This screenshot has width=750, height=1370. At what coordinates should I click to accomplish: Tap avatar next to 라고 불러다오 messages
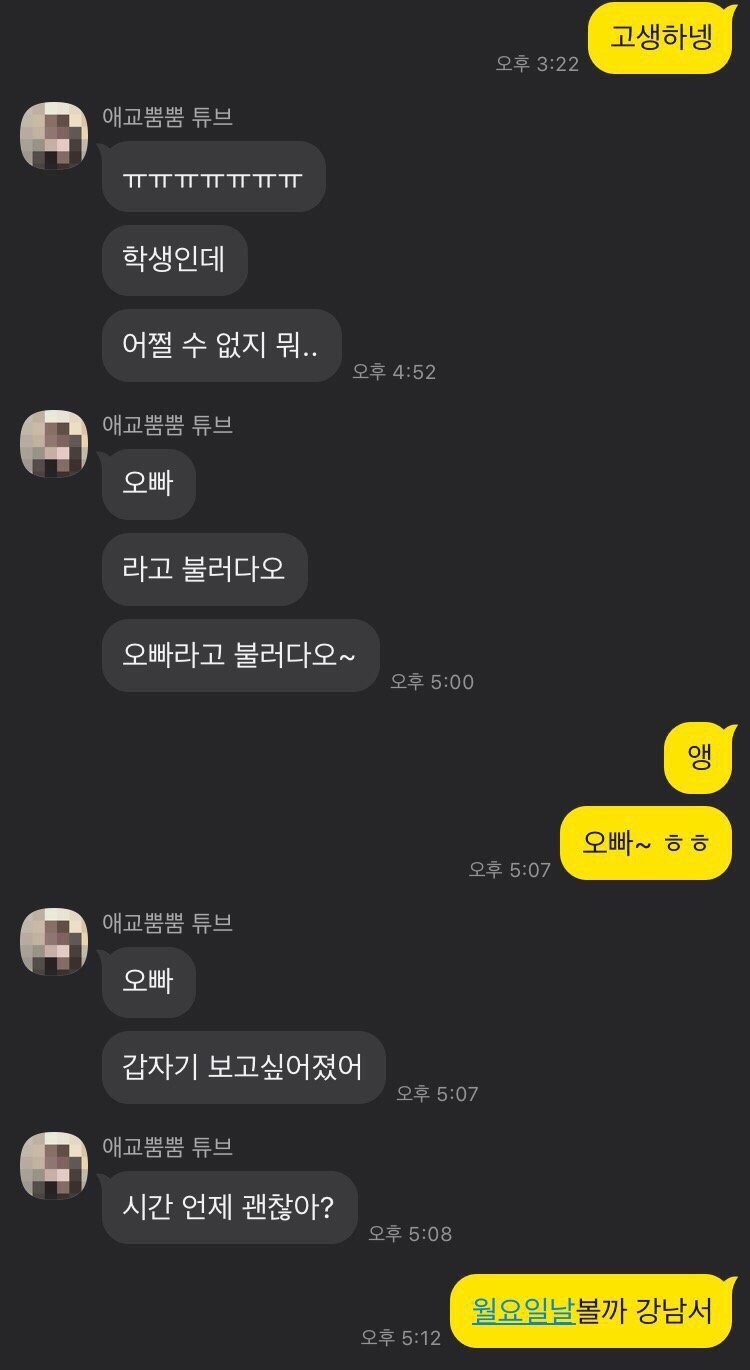[54, 443]
